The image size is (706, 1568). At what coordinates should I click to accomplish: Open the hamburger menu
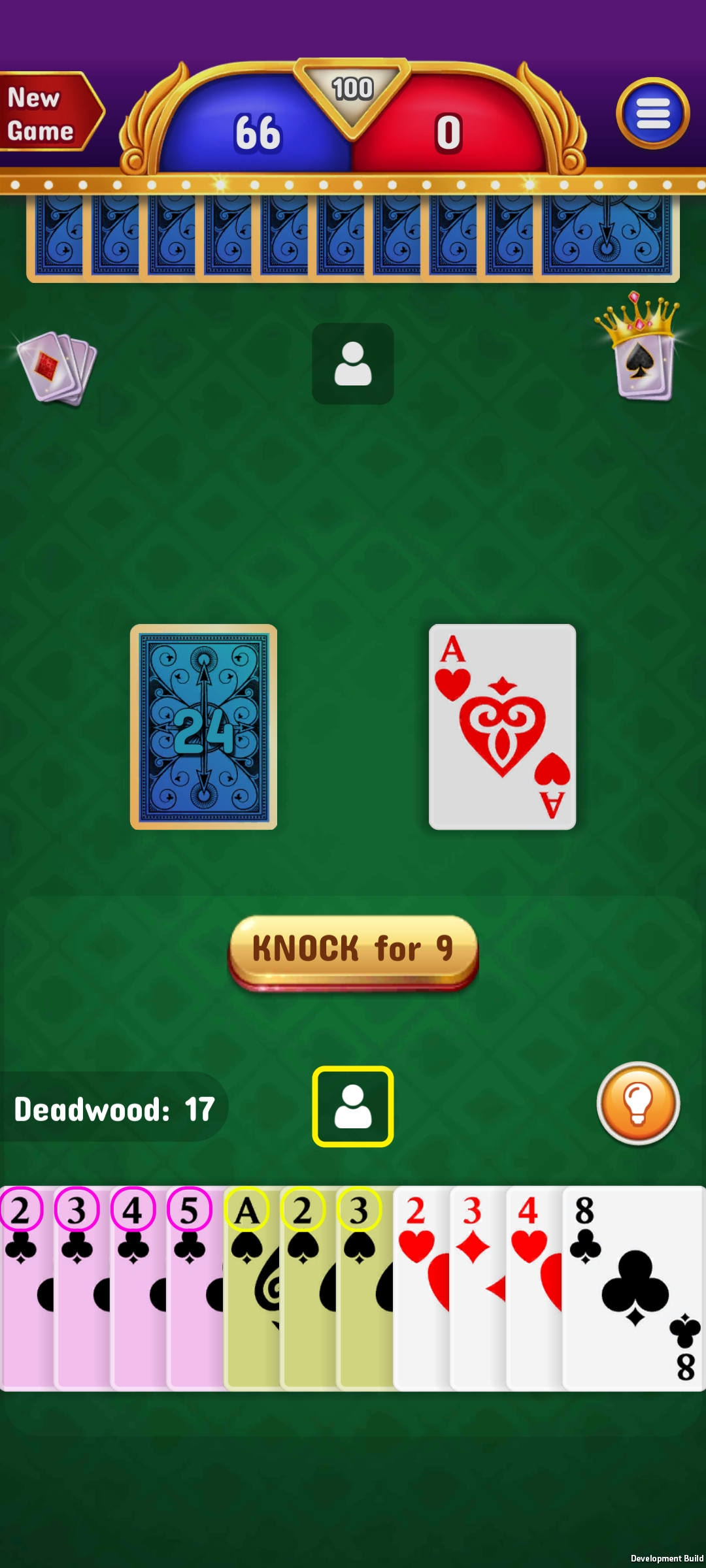(x=652, y=114)
